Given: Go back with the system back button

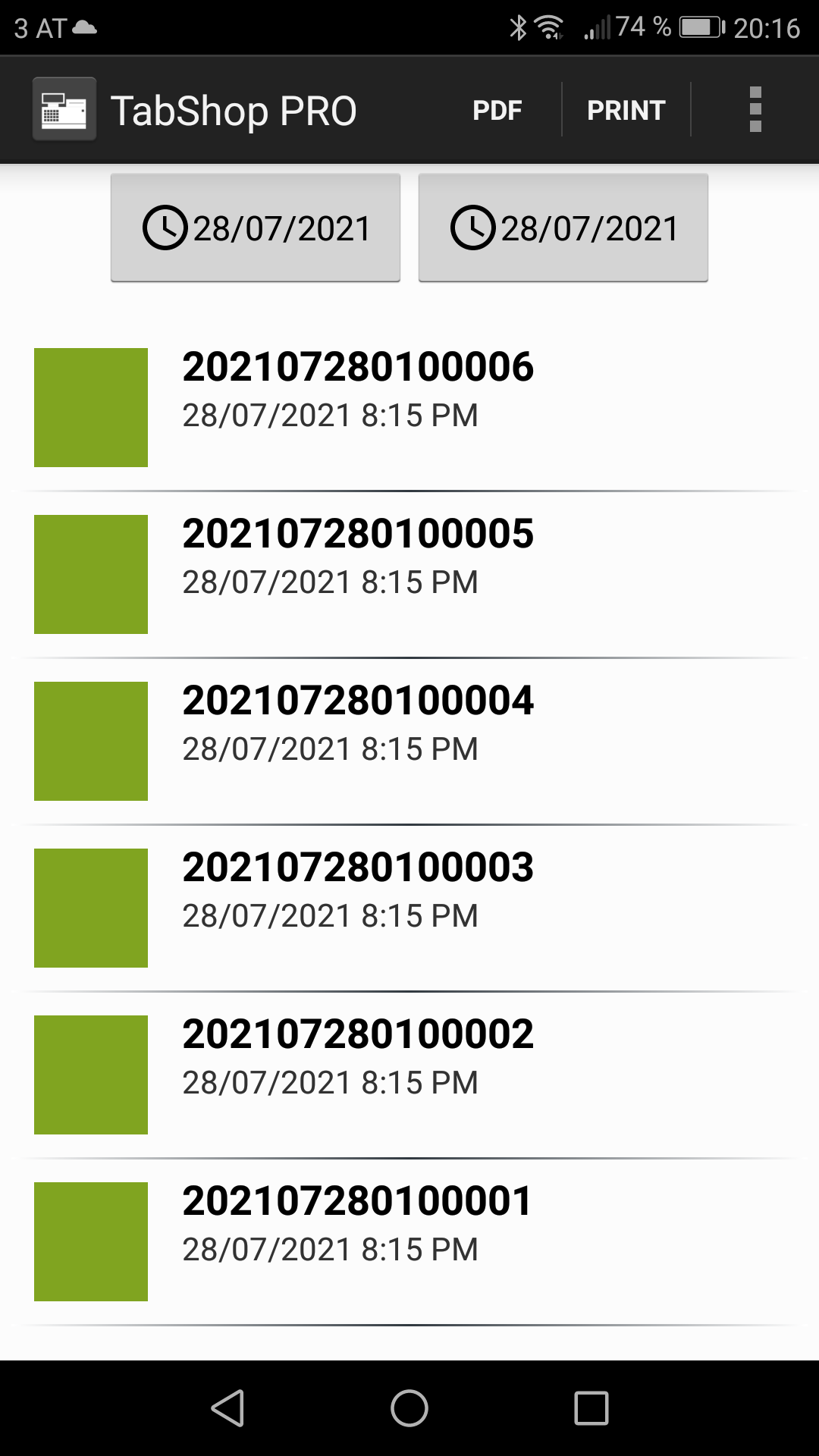Looking at the screenshot, I should pyautogui.click(x=227, y=1408).
